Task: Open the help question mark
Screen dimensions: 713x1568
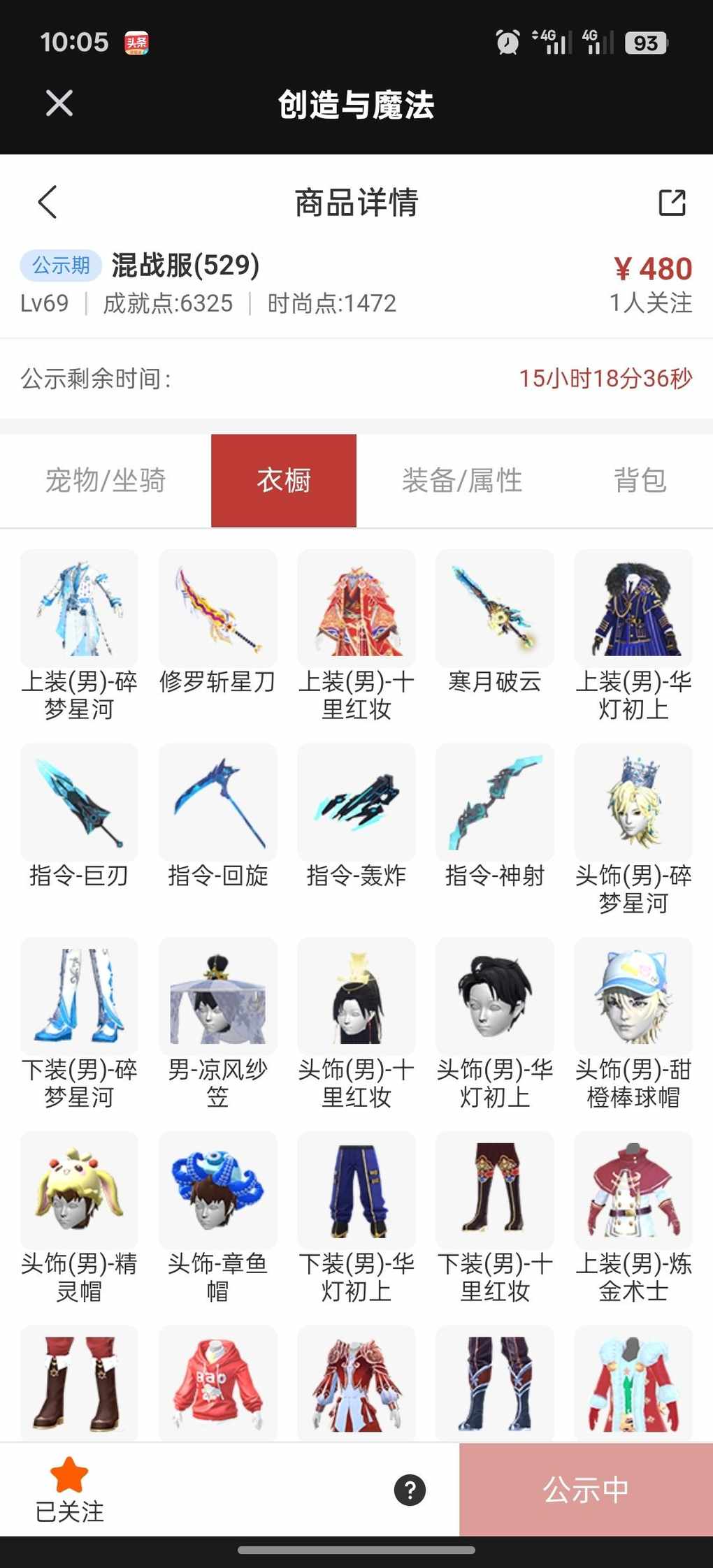Action: pos(410,1490)
